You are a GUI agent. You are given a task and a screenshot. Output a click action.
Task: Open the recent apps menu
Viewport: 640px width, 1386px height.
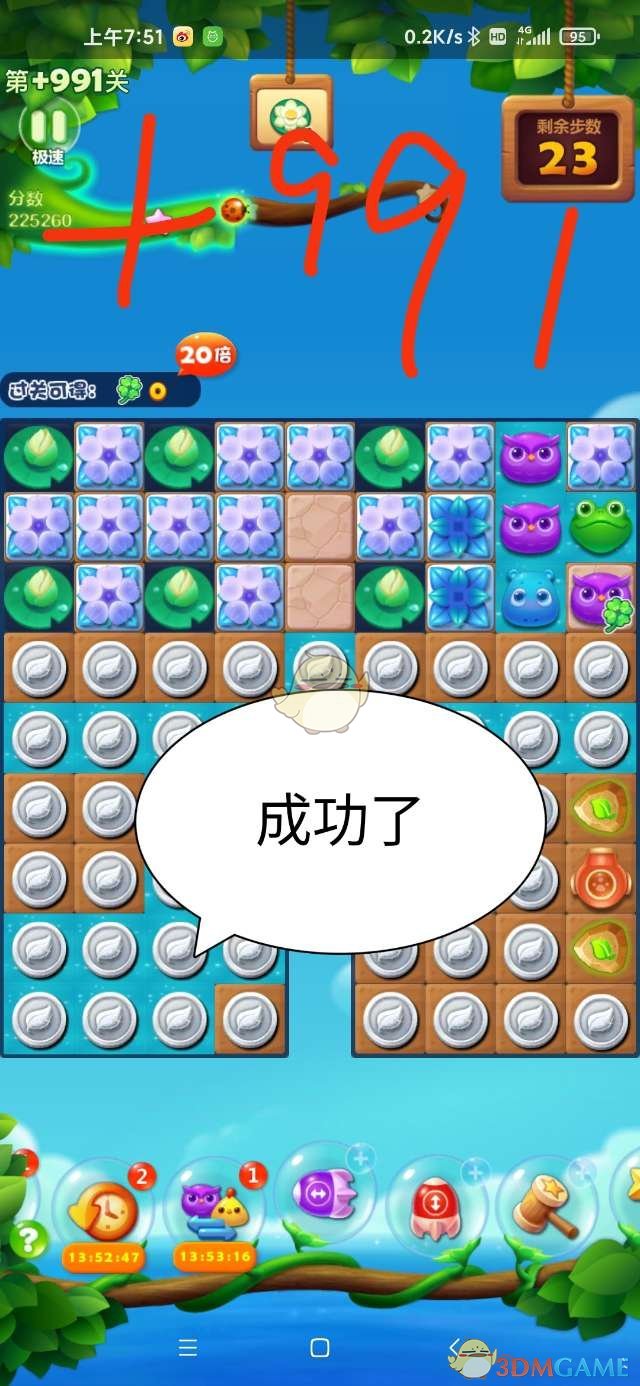click(187, 1347)
